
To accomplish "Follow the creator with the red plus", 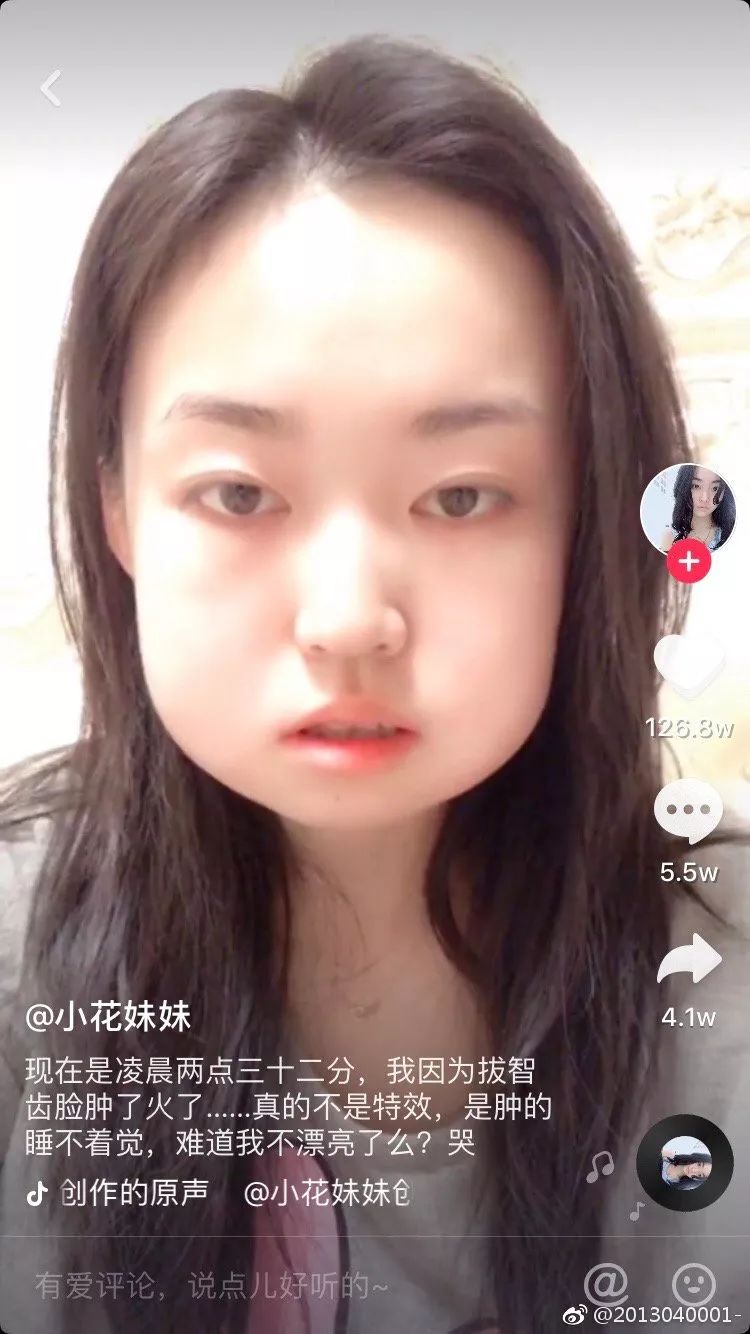I will [x=688, y=562].
